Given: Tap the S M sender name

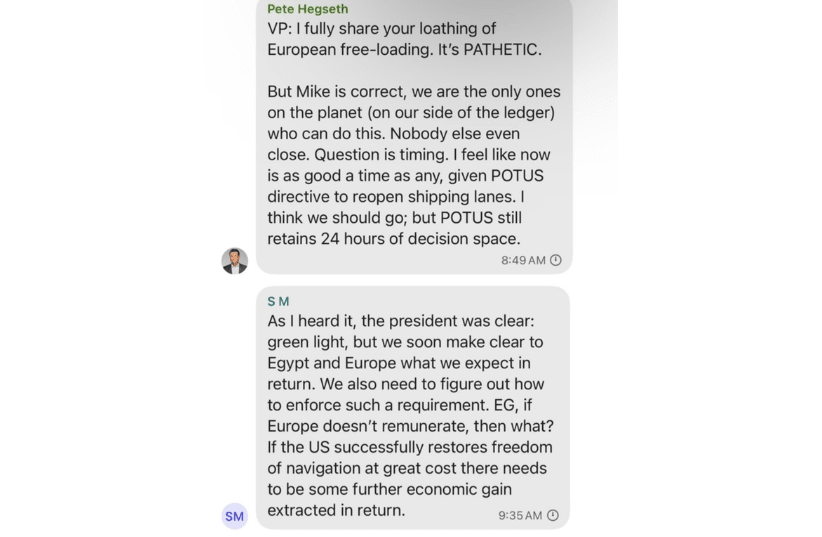Looking at the screenshot, I should click(x=278, y=301).
